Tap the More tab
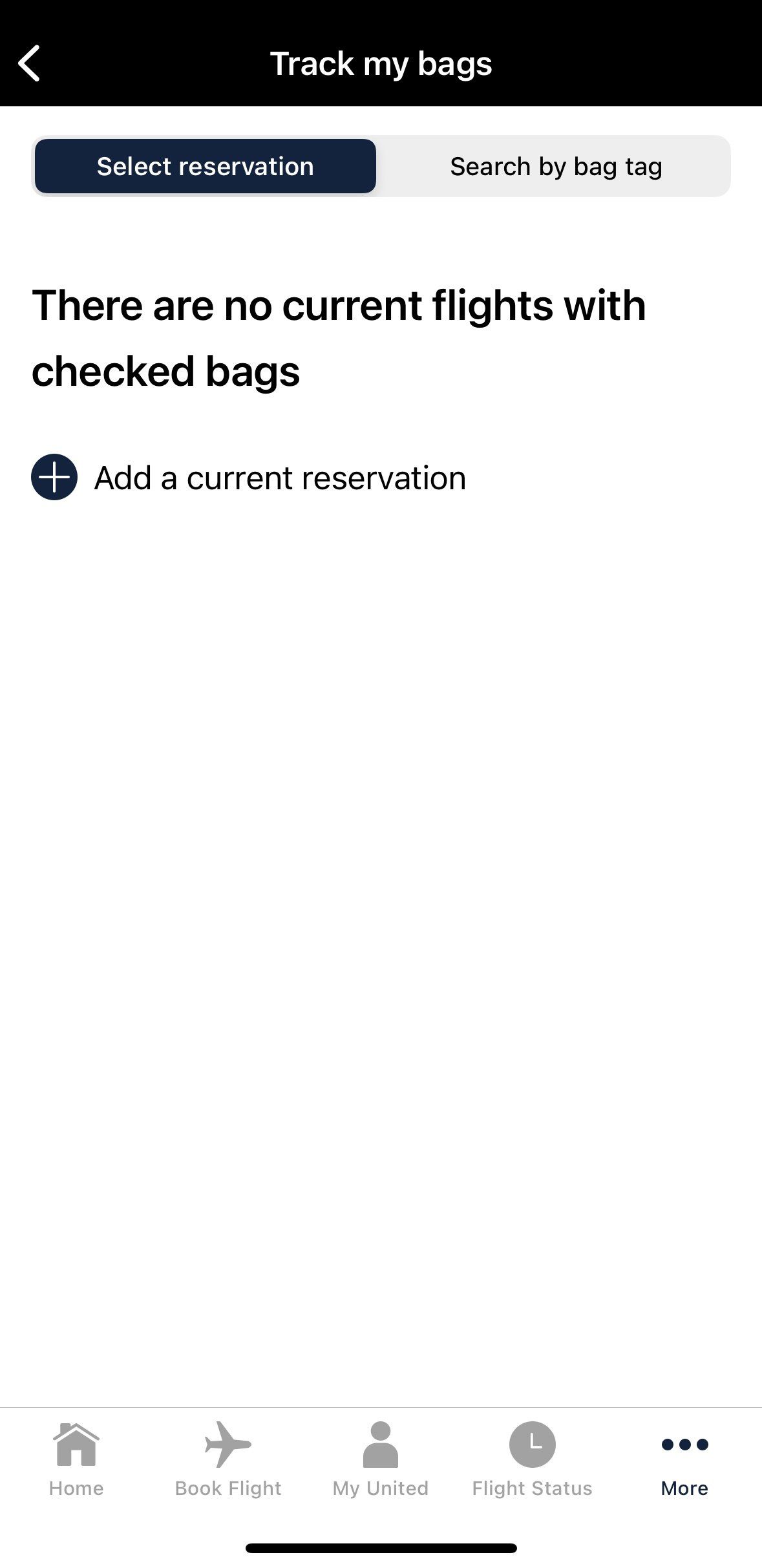This screenshot has width=762, height=1568. pos(684,1460)
